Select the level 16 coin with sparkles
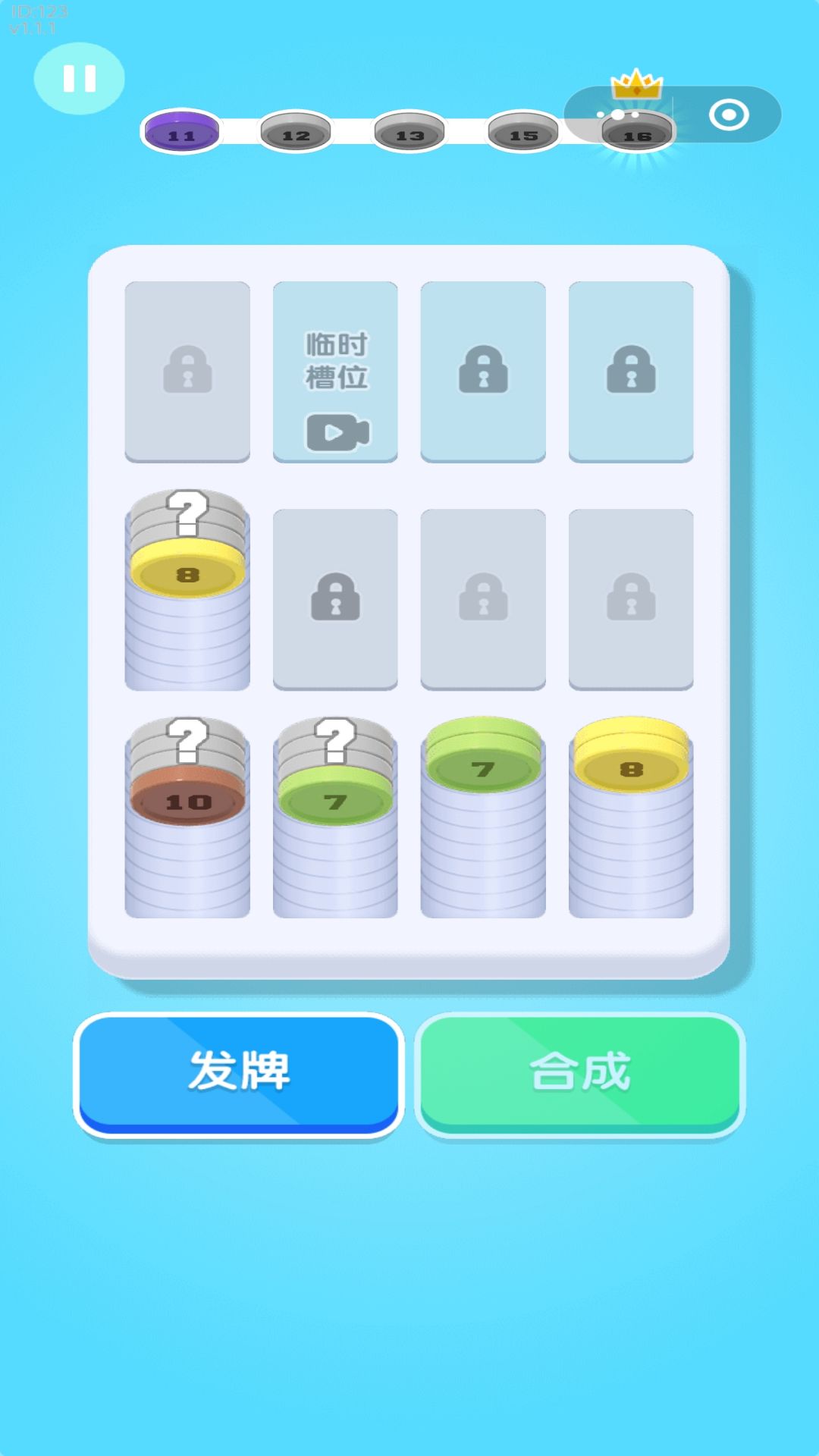This screenshot has height=1456, width=819. (x=637, y=135)
